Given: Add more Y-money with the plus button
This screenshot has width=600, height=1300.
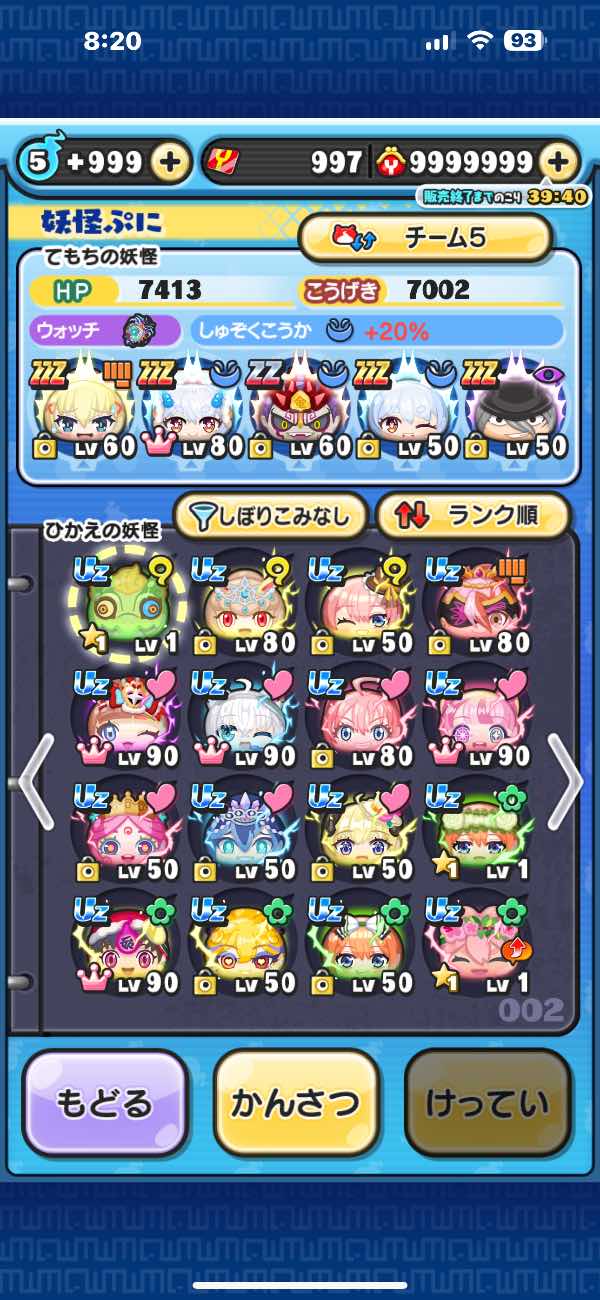Looking at the screenshot, I should pyautogui.click(x=559, y=162).
